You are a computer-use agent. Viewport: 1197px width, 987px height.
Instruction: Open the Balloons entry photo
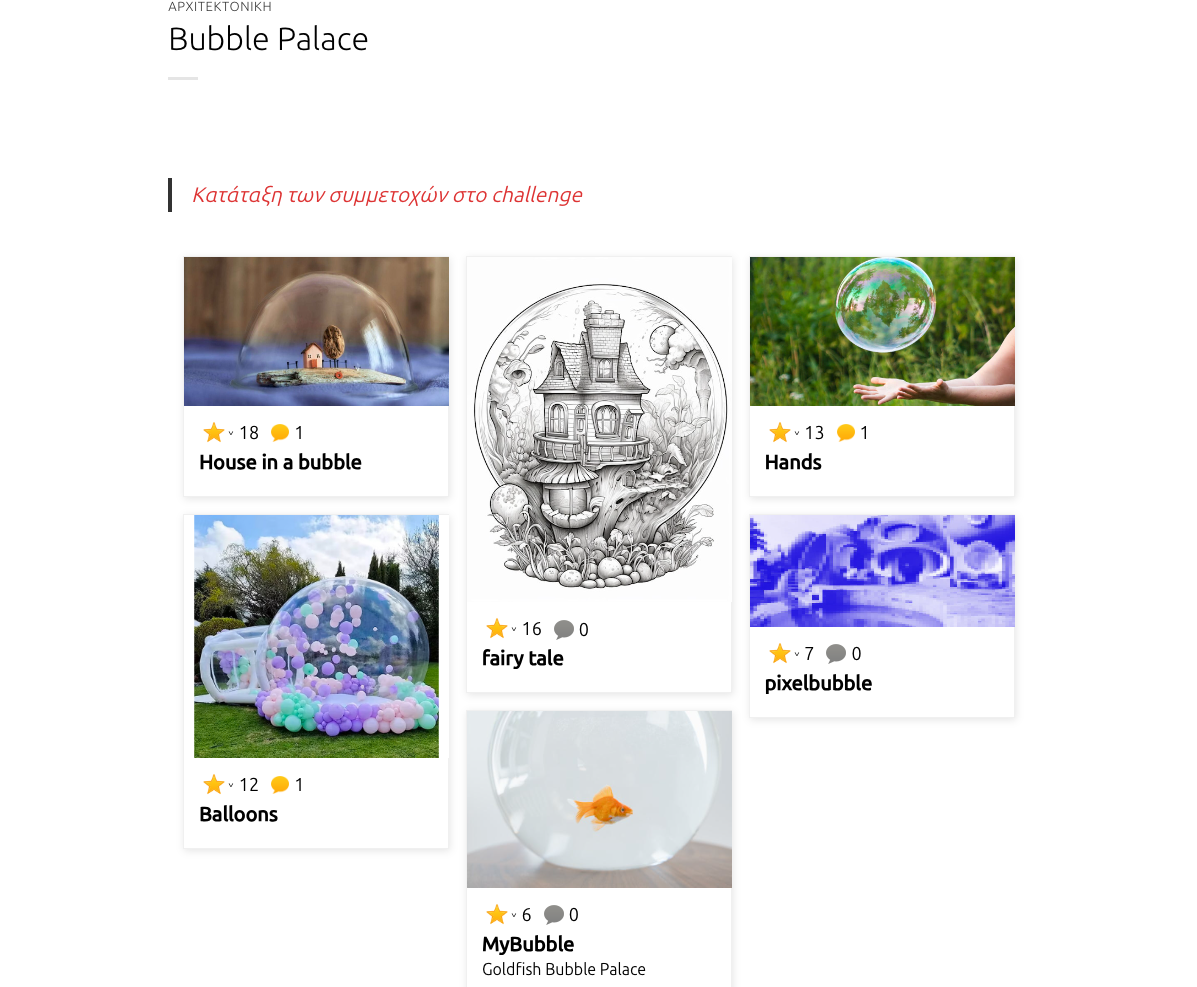[x=316, y=636]
